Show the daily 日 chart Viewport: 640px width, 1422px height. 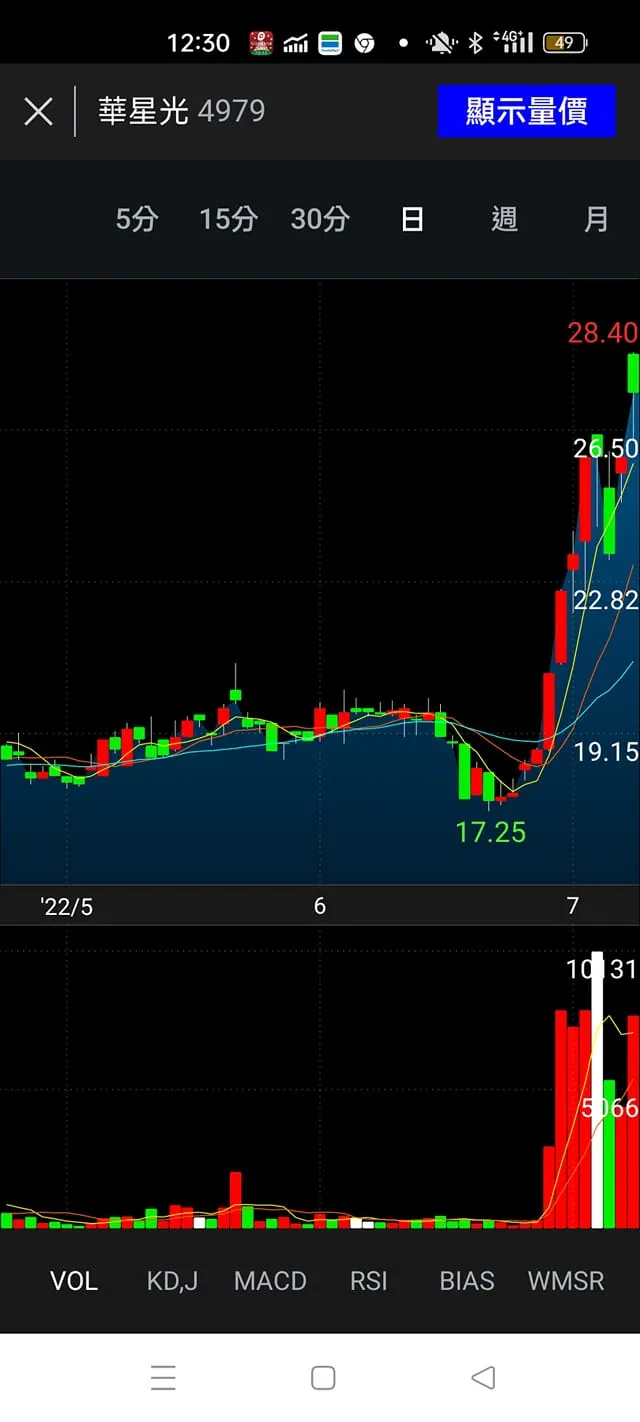[x=412, y=219]
